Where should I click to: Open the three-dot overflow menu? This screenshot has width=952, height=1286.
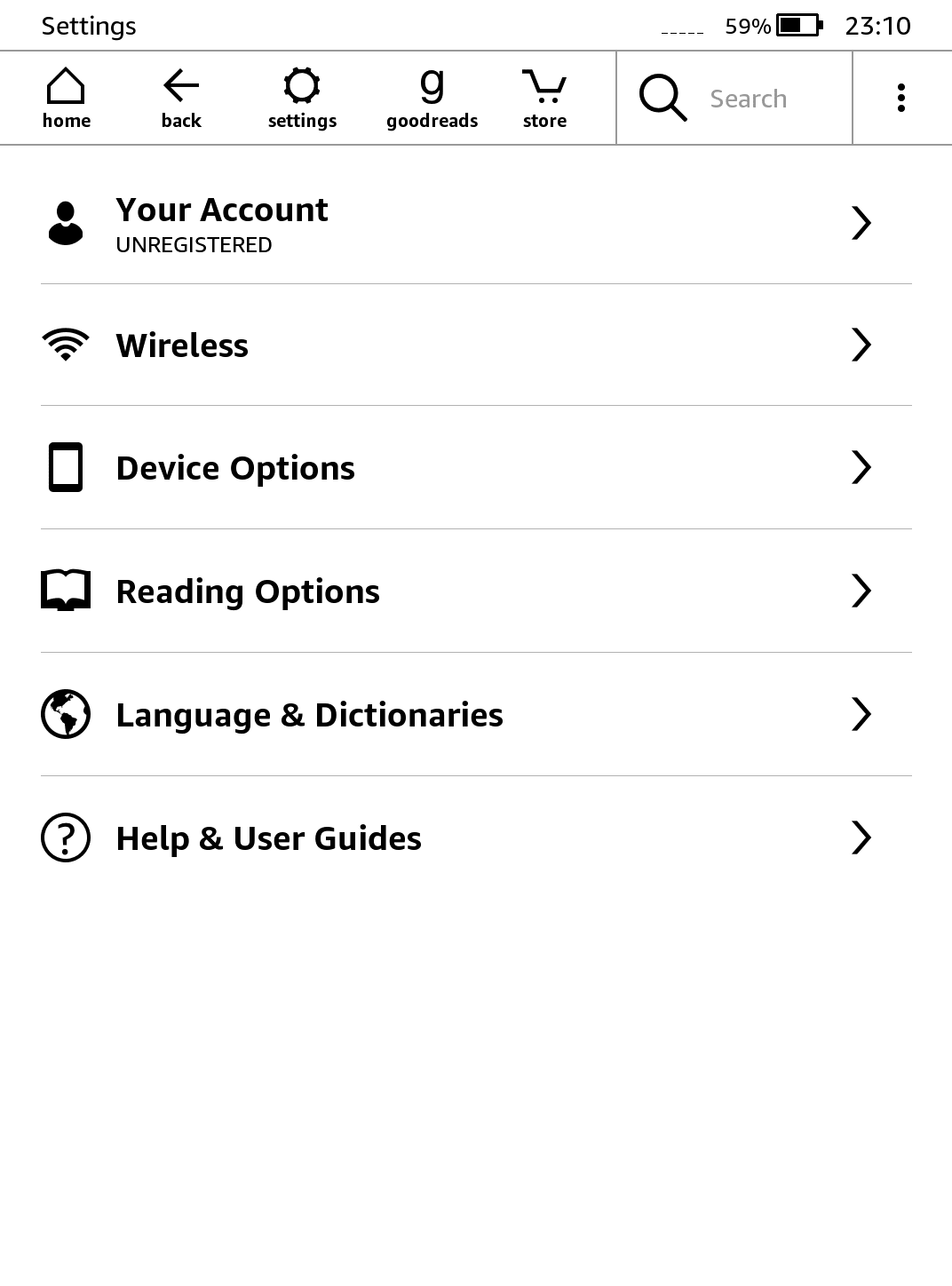click(x=901, y=98)
